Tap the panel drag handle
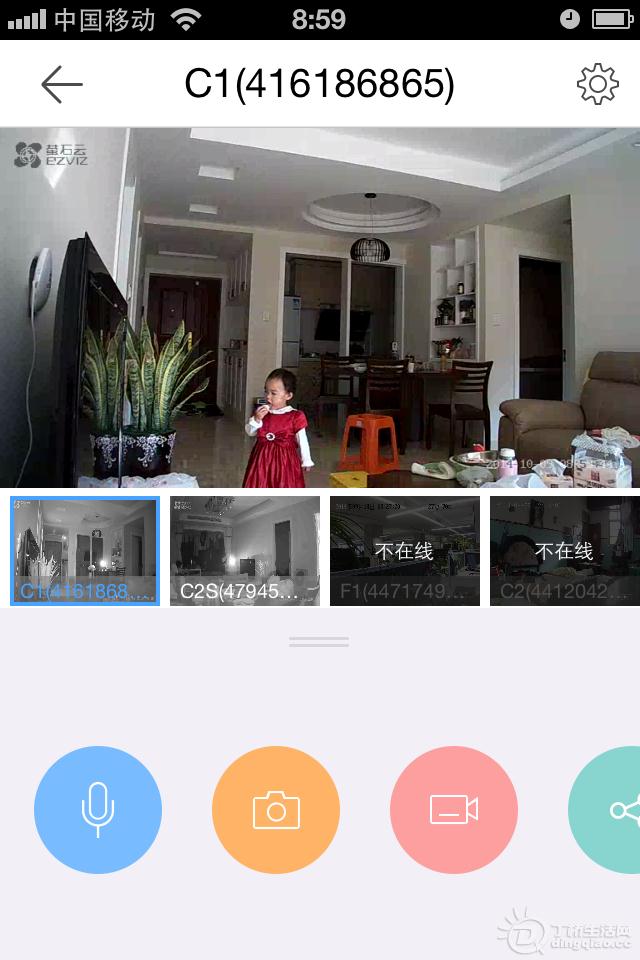Image resolution: width=640 pixels, height=960 pixels. (x=319, y=642)
